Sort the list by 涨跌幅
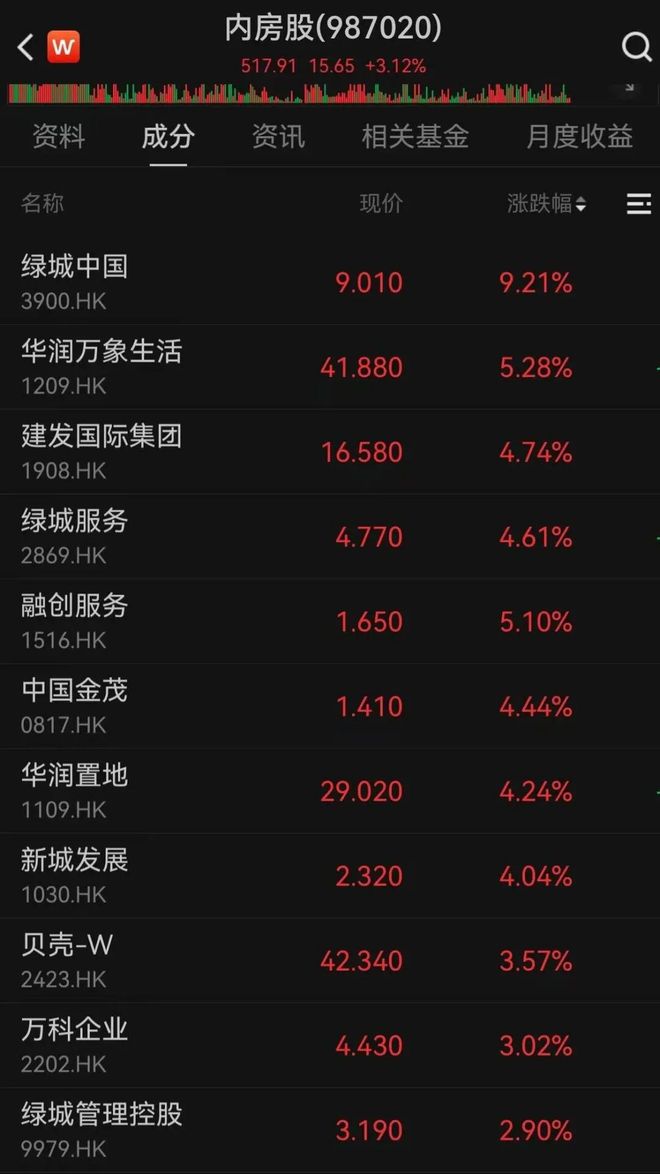Viewport: 660px width, 1174px height. (x=547, y=204)
